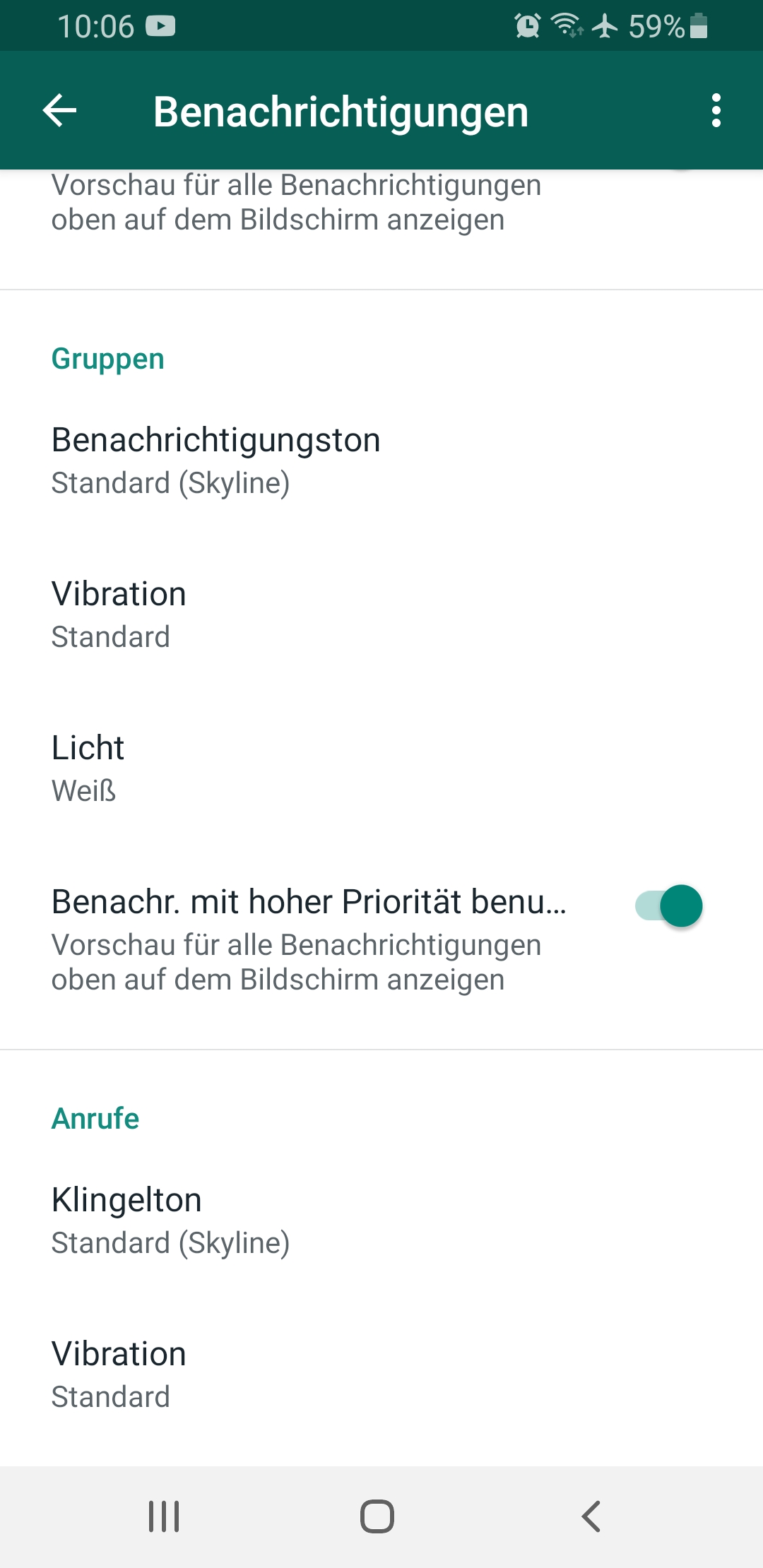Change Vibration setting for Anrufe
The height and width of the screenshot is (1568, 763).
(x=119, y=1374)
